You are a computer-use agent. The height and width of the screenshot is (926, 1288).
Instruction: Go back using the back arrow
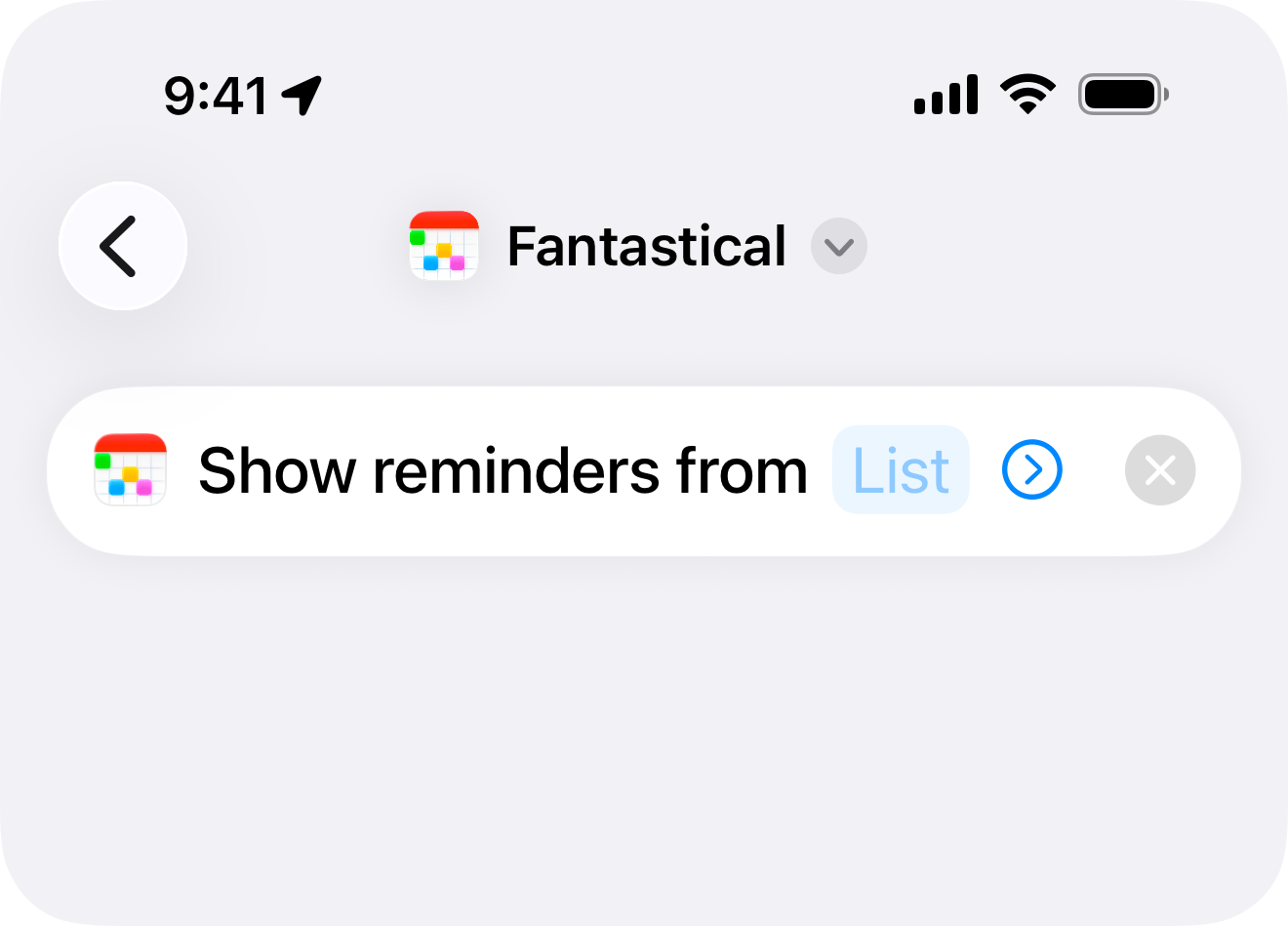122,246
